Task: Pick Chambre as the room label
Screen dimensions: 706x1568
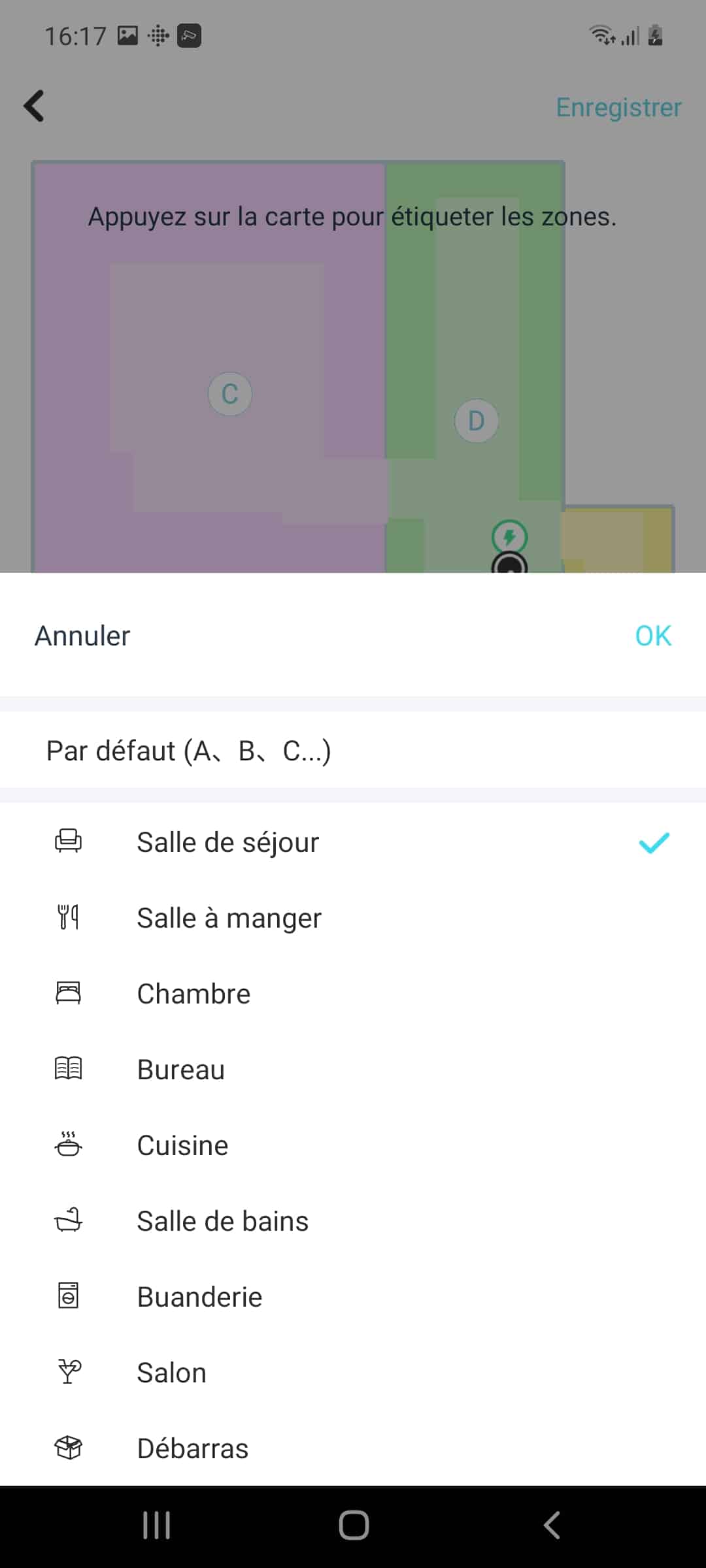Action: pos(353,994)
